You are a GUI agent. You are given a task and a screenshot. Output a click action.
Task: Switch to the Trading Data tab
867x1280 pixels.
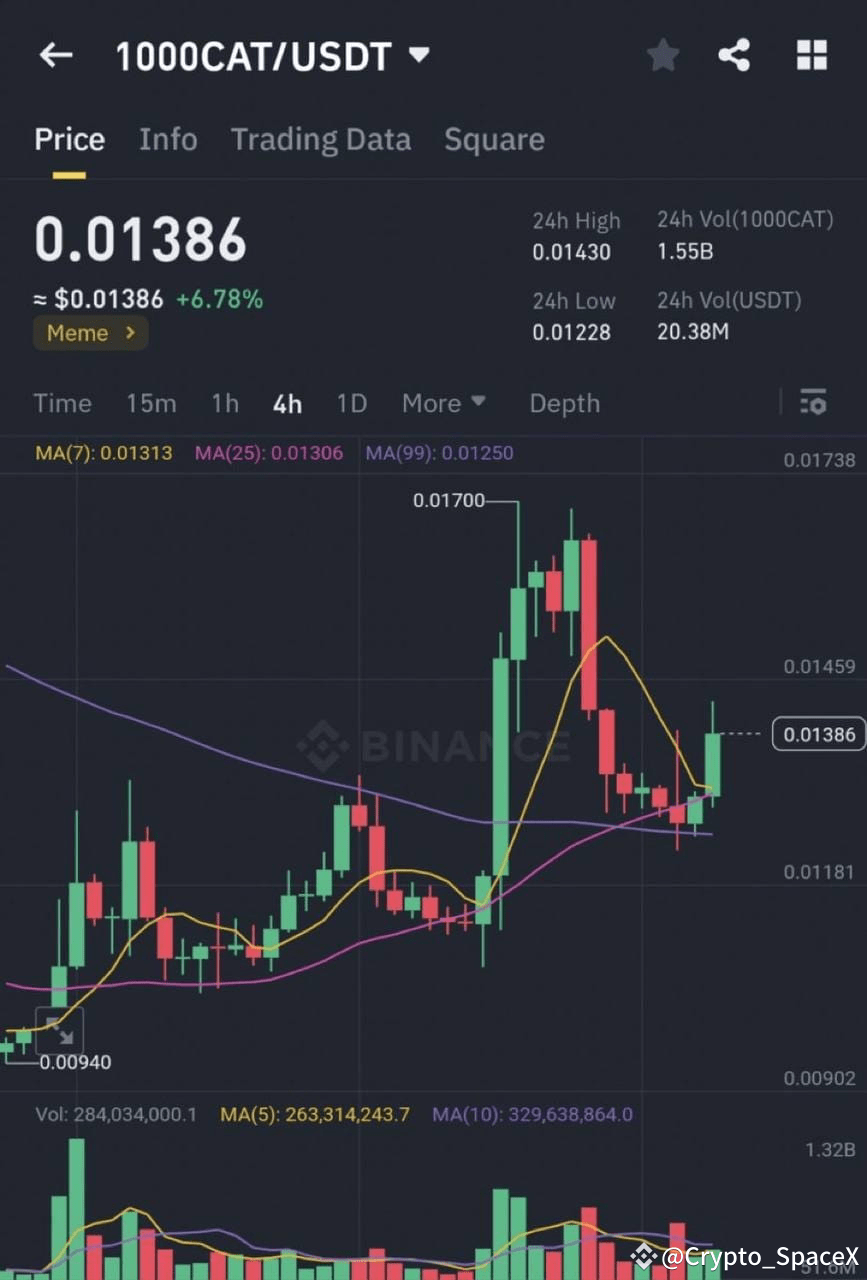point(321,139)
